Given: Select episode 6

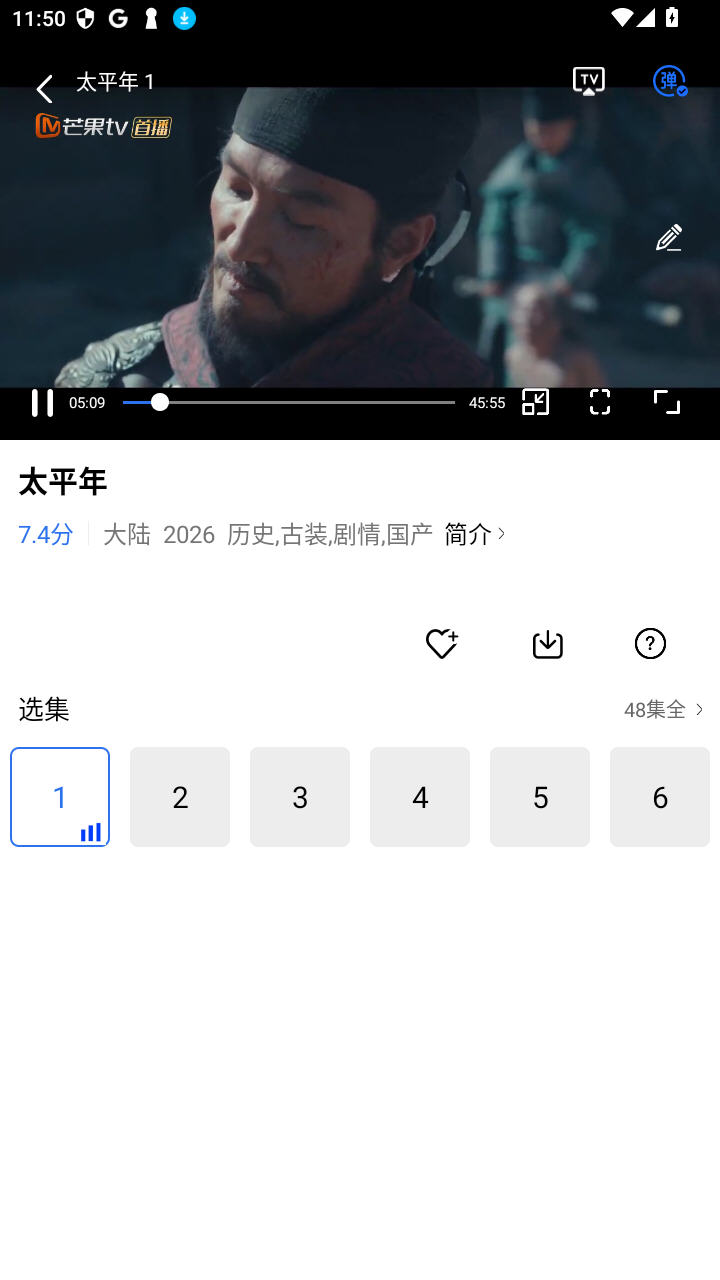Looking at the screenshot, I should (660, 797).
